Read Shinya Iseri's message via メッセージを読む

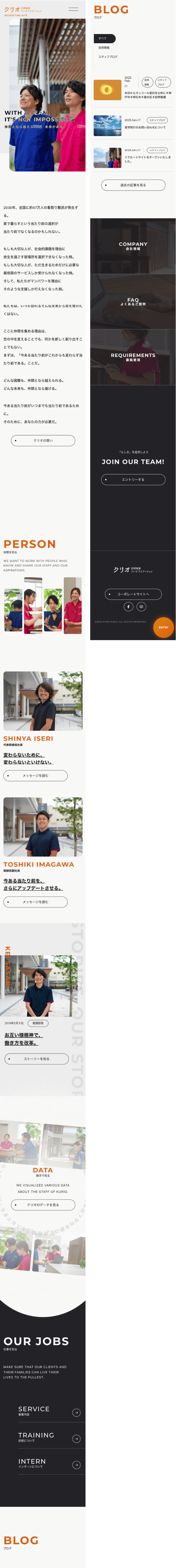(35, 775)
